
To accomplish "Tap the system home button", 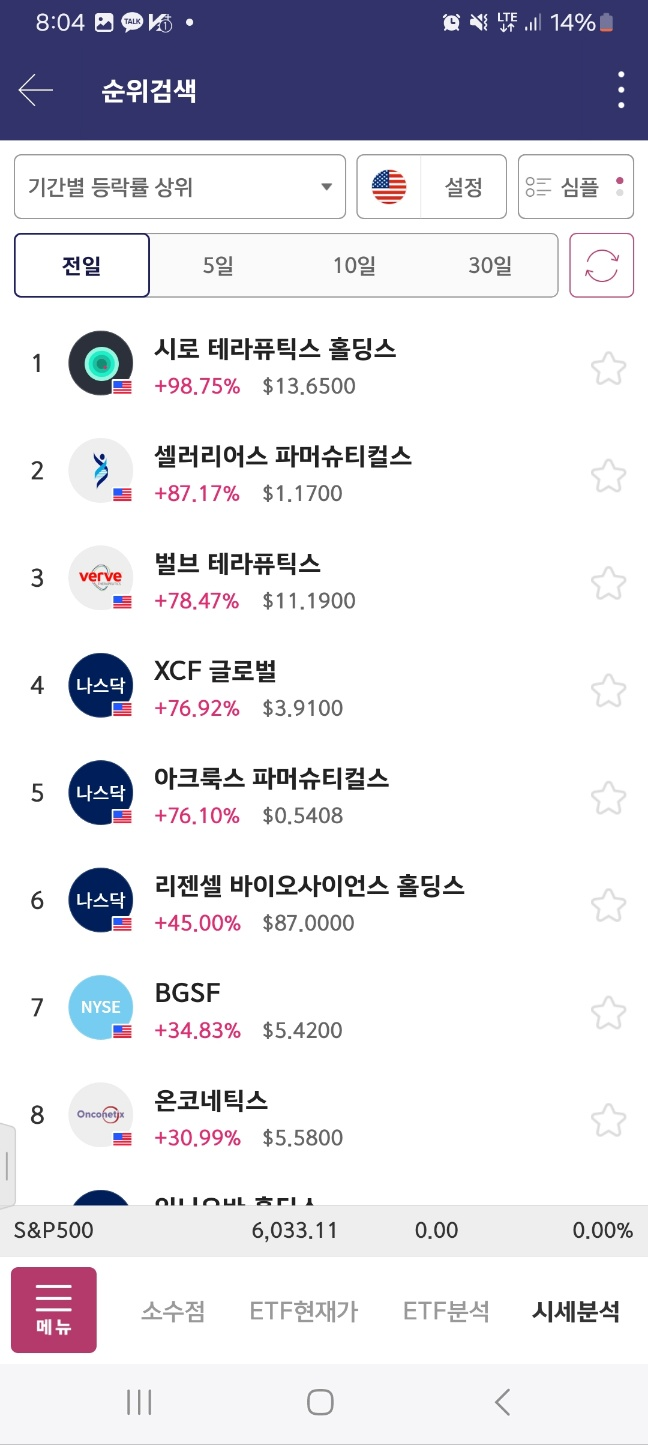I will 320,1402.
